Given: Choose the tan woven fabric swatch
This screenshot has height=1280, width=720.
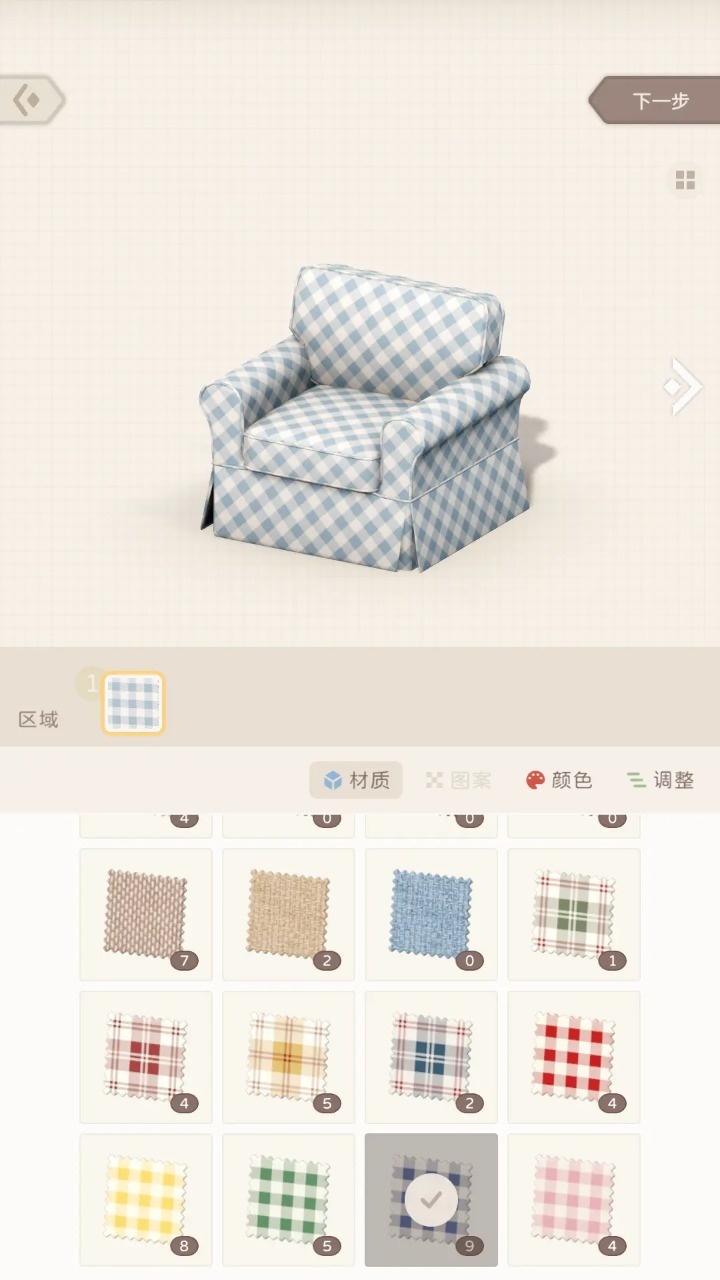Looking at the screenshot, I should click(x=288, y=914).
